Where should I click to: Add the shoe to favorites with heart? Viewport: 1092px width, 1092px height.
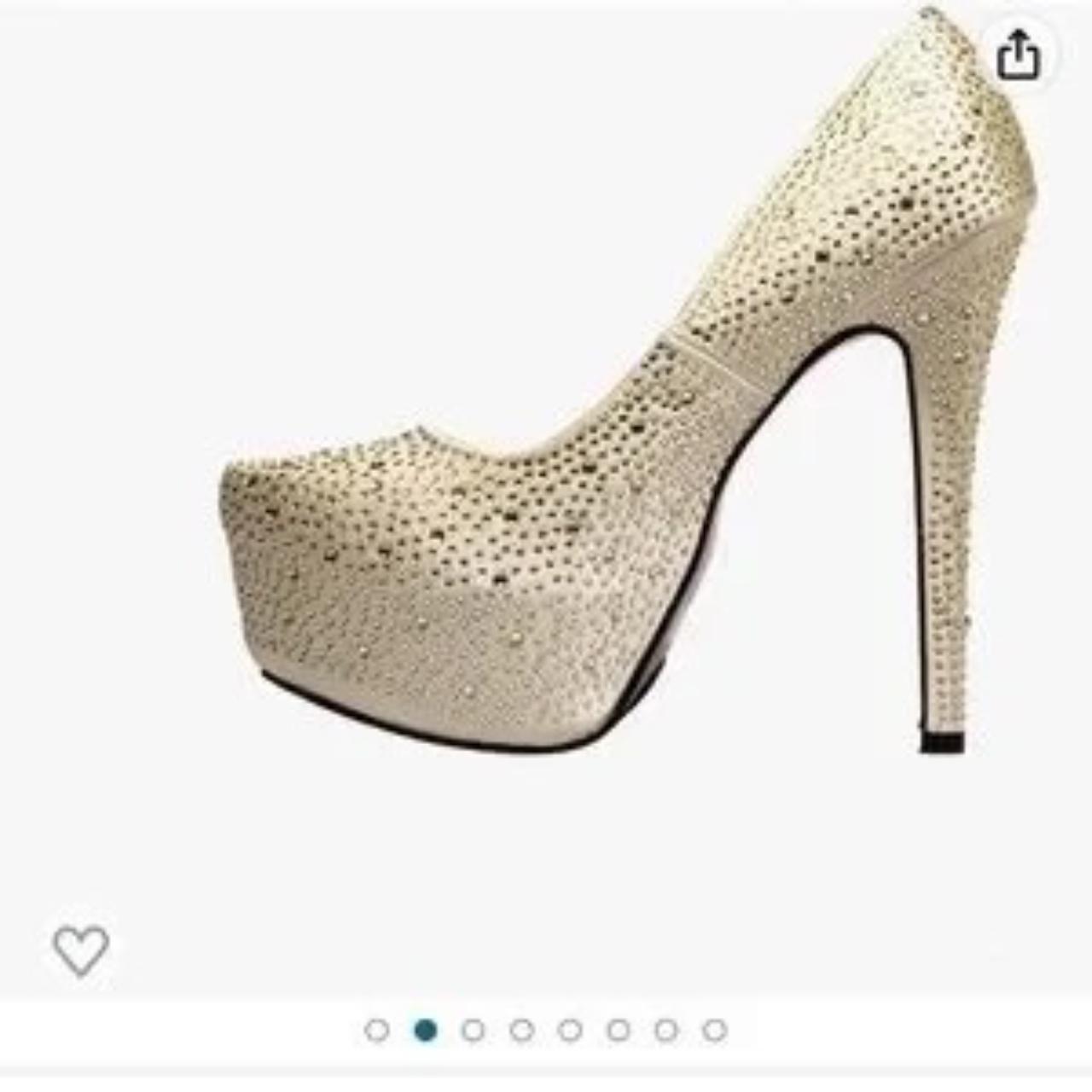pos(81,950)
